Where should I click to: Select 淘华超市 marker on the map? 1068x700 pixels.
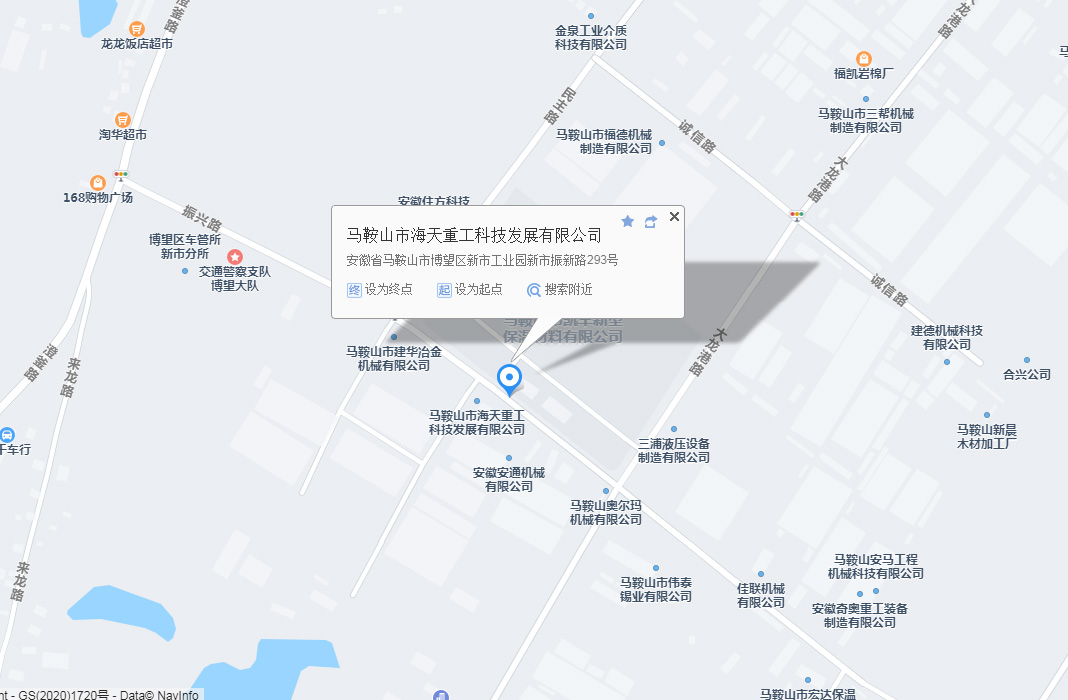coord(123,120)
